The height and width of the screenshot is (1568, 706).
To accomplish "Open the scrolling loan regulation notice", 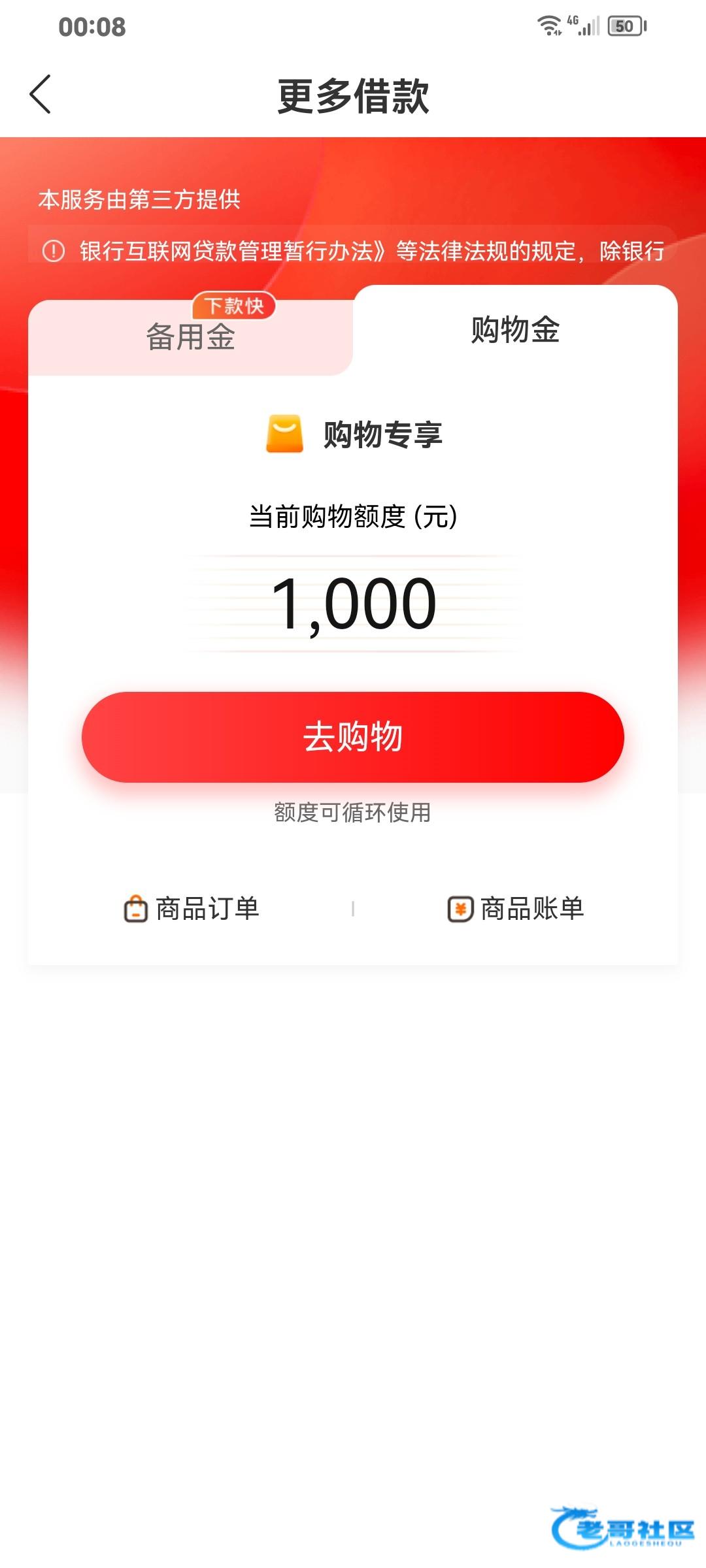I will 353,251.
